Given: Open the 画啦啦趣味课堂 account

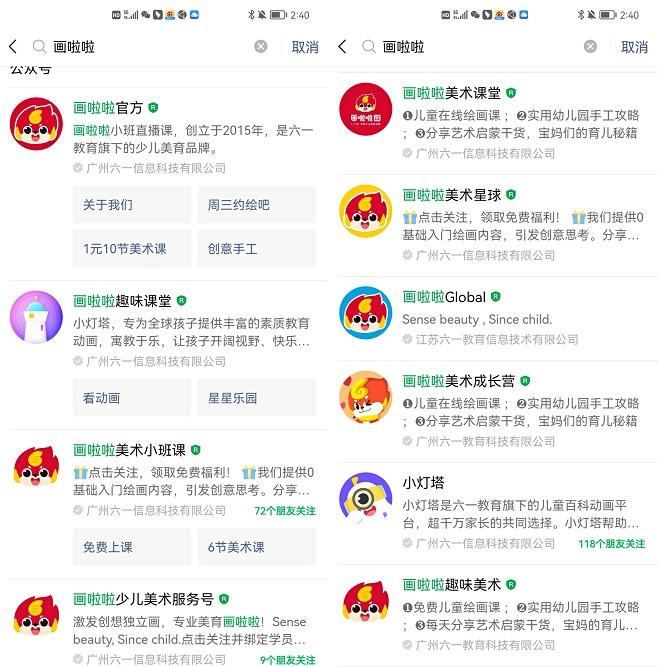Looking at the screenshot, I should pyautogui.click(x=122, y=300).
